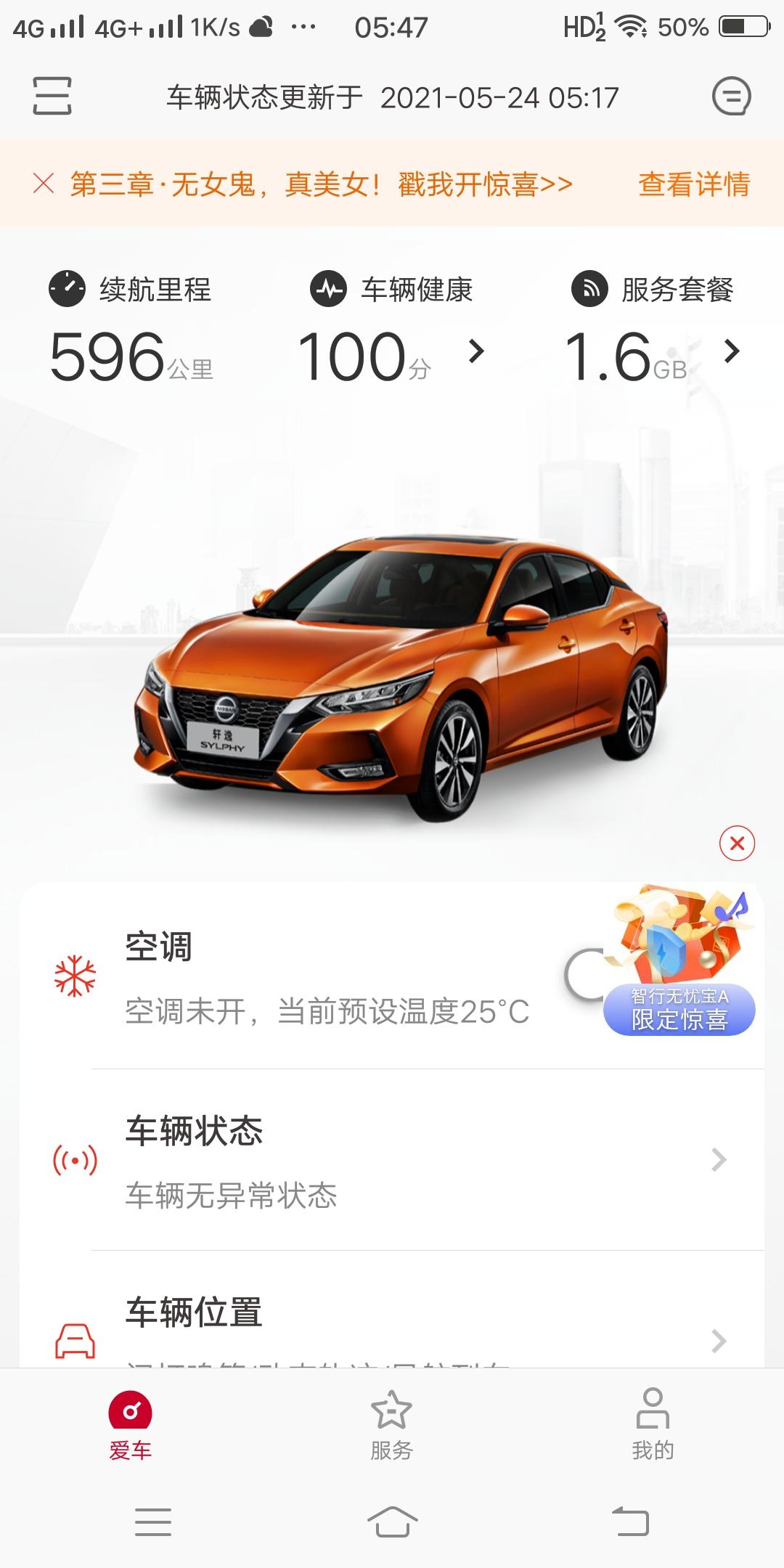This screenshot has width=784, height=1568.
Task: Switch to the 服务 tab
Action: pos(392,1424)
